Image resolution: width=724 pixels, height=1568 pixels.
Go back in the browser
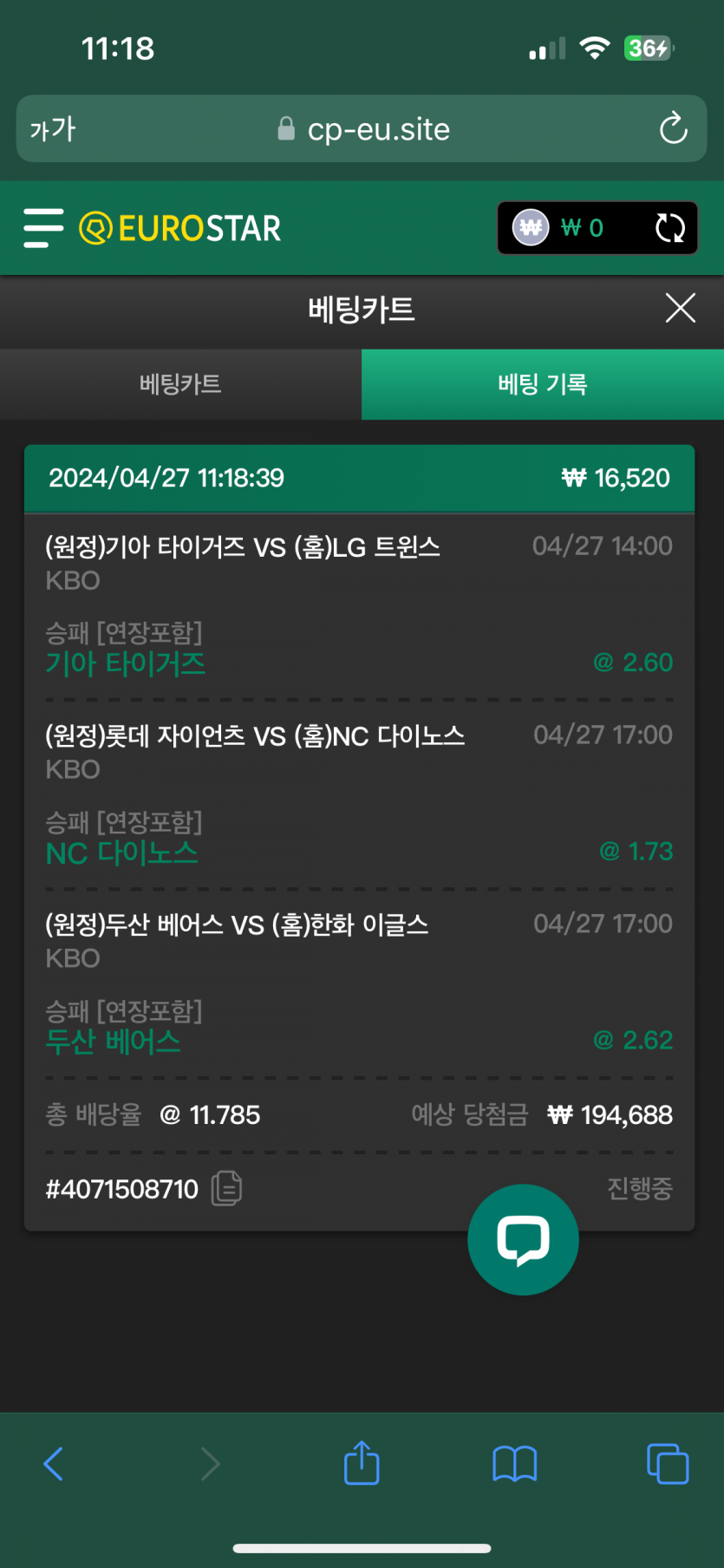tap(54, 1464)
